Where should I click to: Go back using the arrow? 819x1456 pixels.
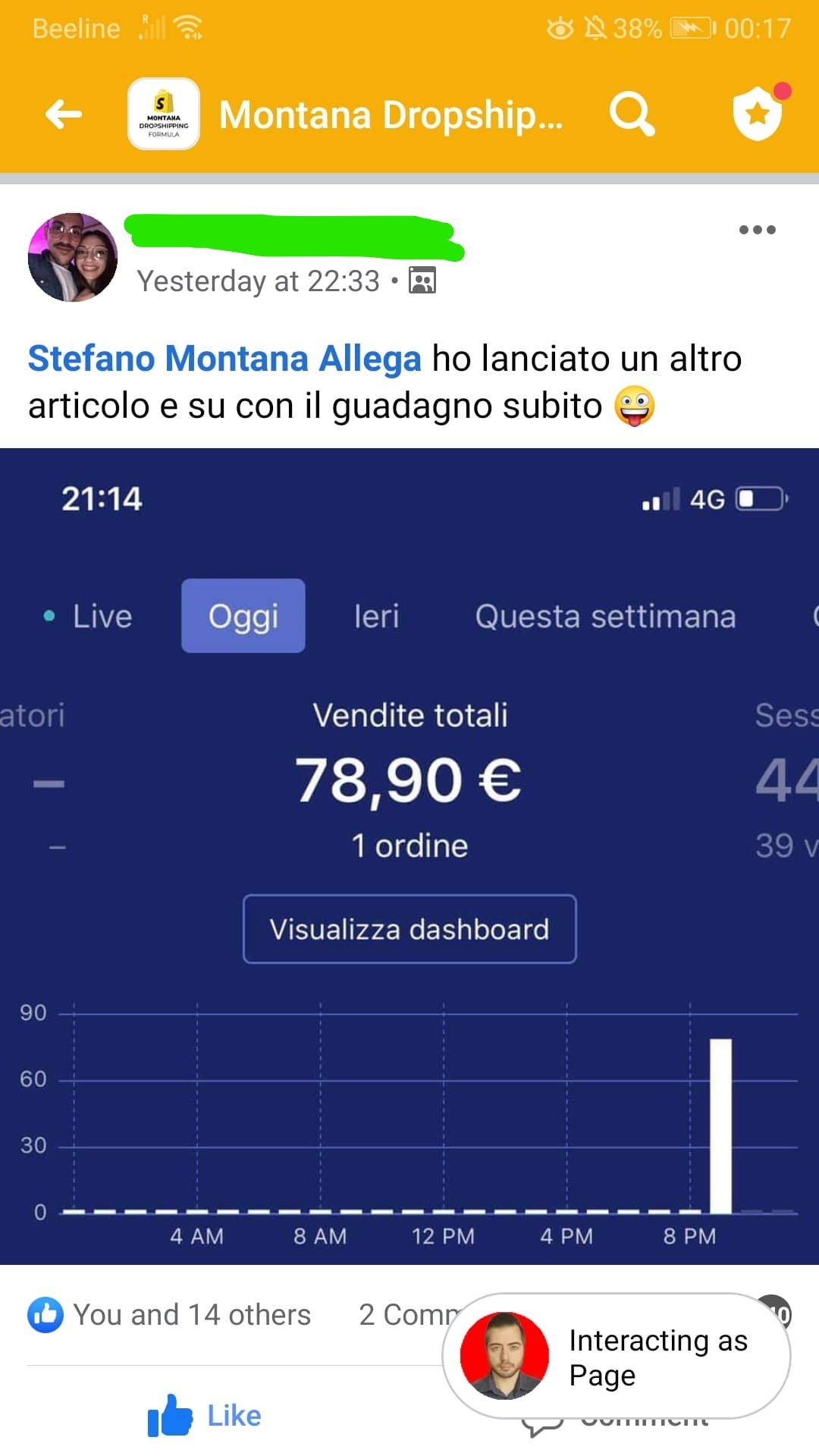(64, 115)
